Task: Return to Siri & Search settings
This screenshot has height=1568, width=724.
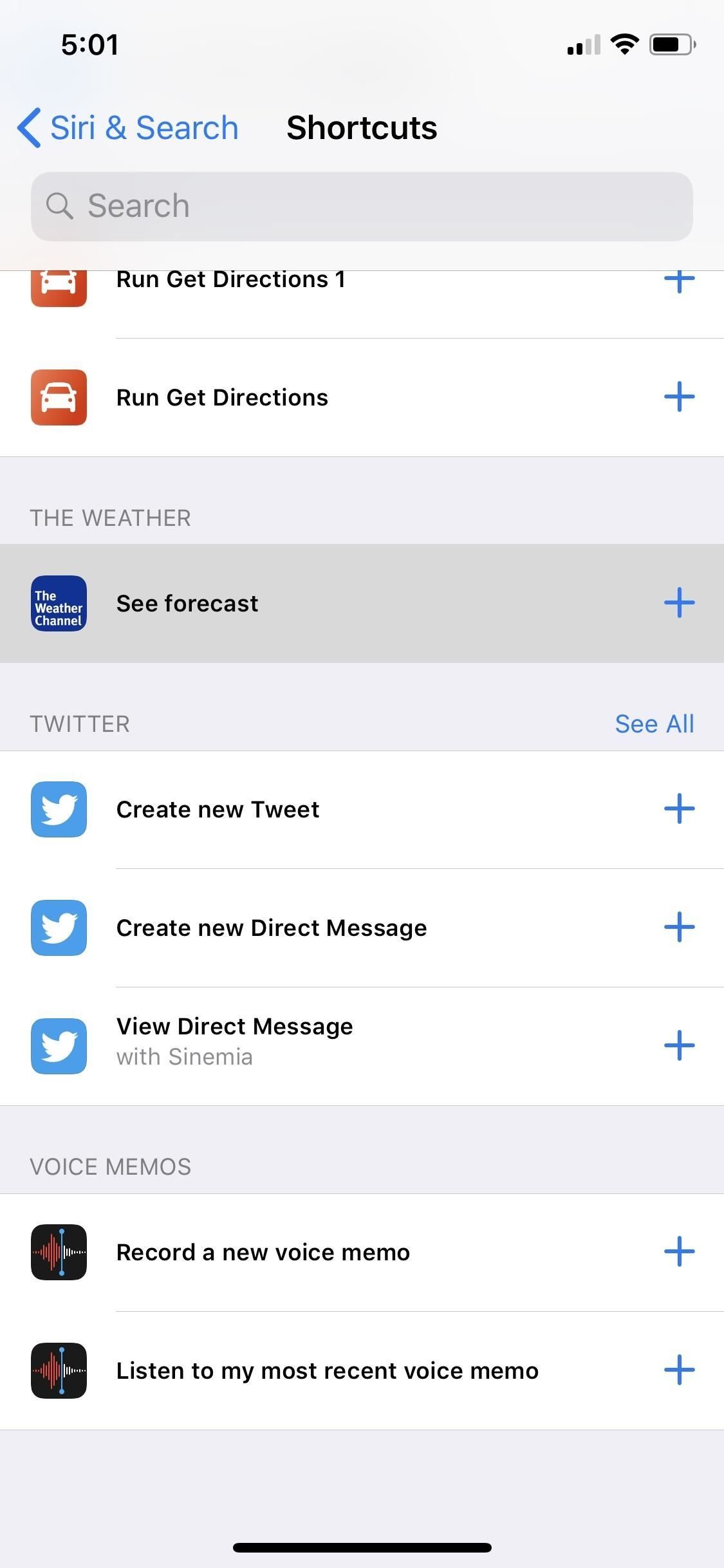Action: tap(129, 127)
